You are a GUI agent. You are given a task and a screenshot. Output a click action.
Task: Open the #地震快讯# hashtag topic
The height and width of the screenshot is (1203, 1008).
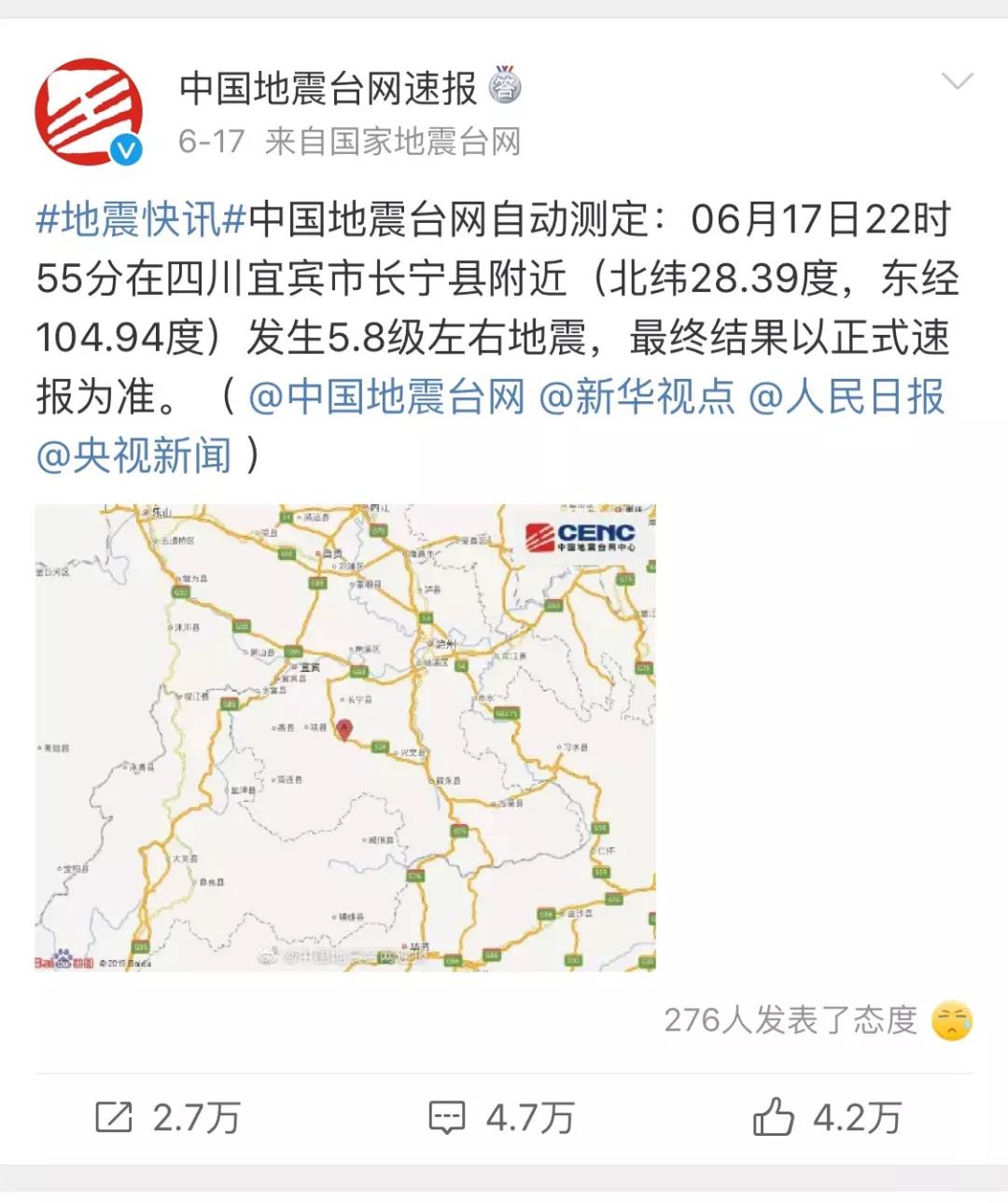click(x=140, y=220)
